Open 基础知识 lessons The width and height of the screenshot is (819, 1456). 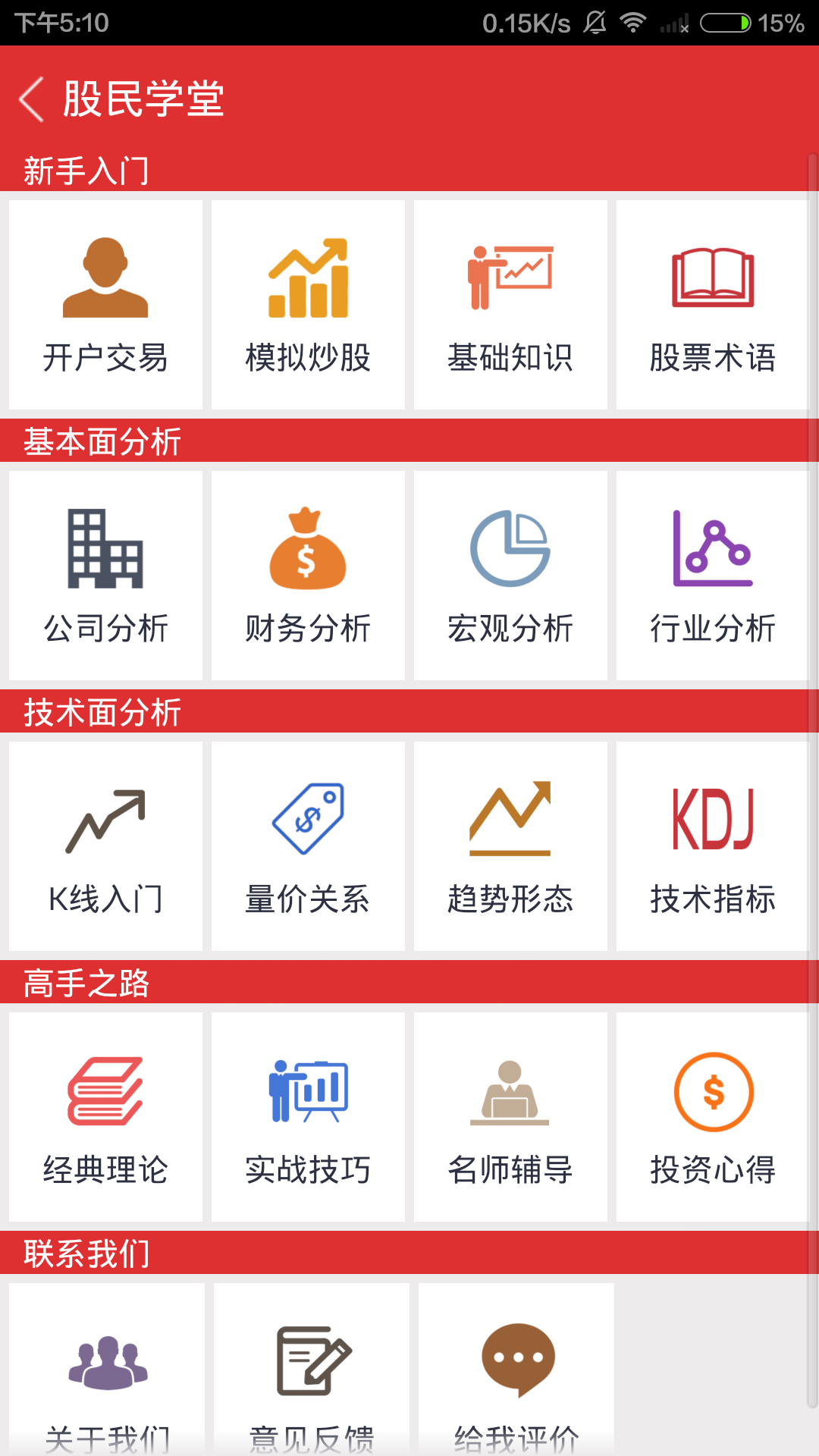[510, 305]
